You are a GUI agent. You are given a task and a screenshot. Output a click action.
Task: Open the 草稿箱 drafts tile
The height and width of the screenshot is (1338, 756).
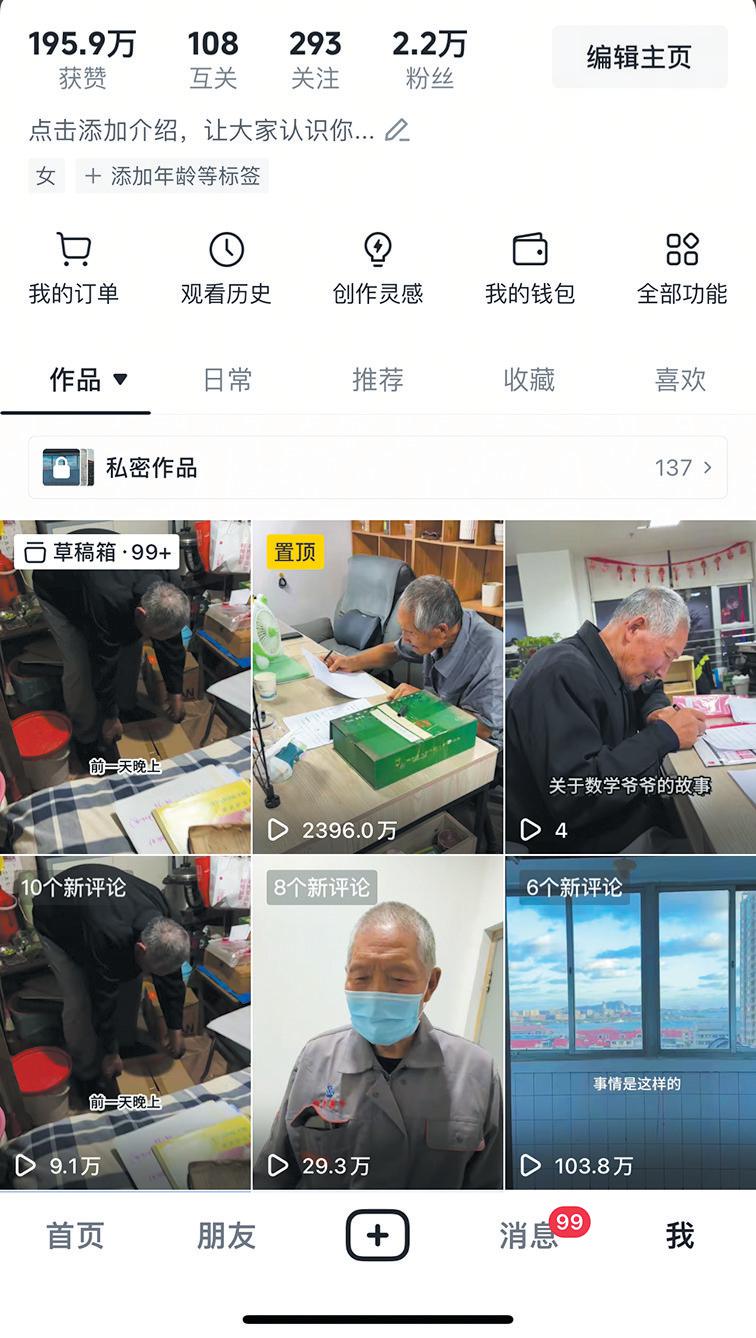[125, 687]
